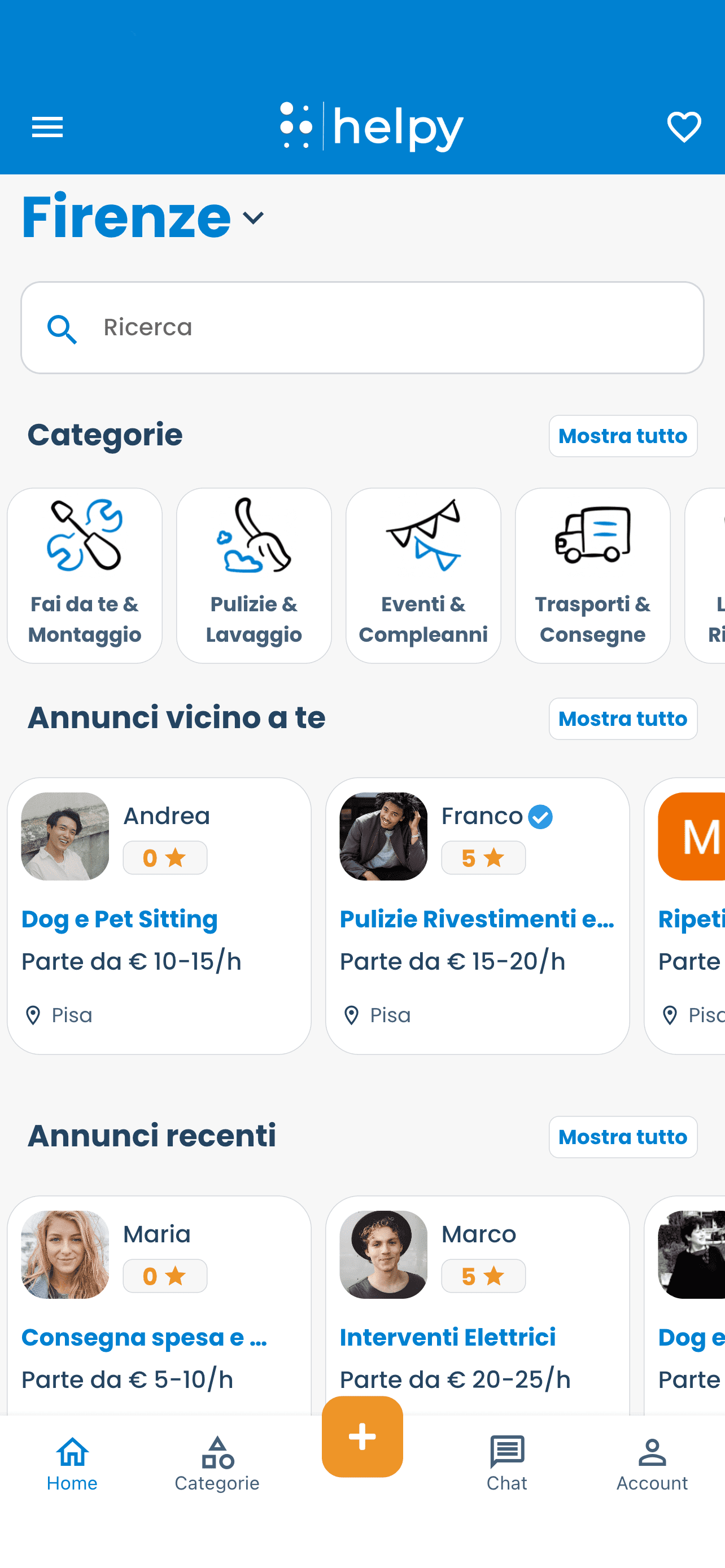This screenshot has width=725, height=1568.
Task: Open the hamburger drawer menu
Action: click(x=47, y=127)
